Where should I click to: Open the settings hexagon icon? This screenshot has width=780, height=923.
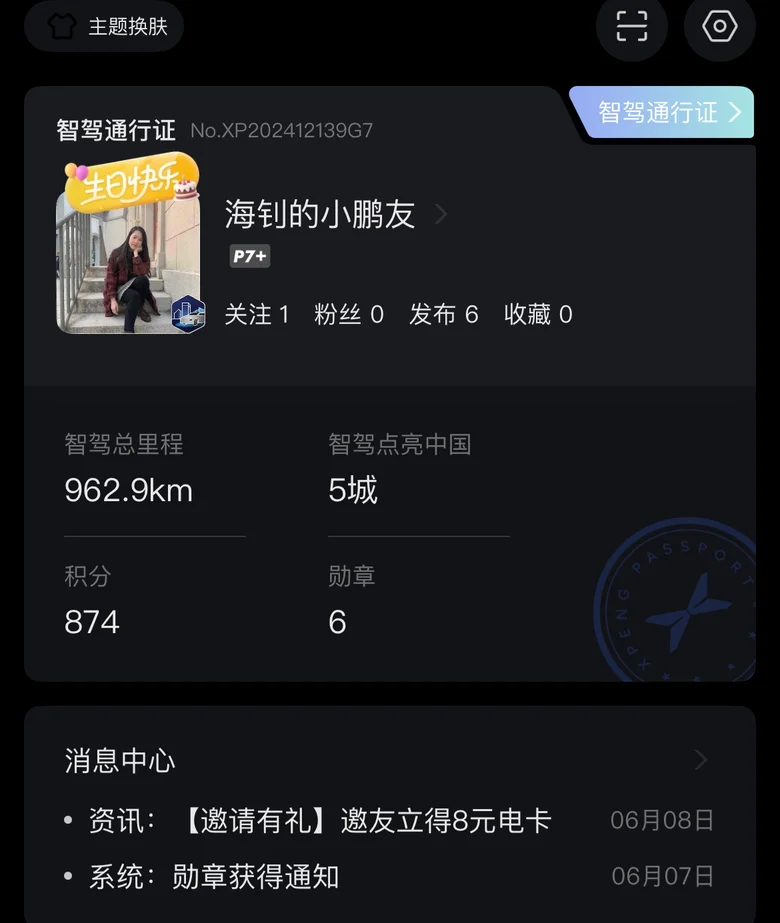(719, 26)
